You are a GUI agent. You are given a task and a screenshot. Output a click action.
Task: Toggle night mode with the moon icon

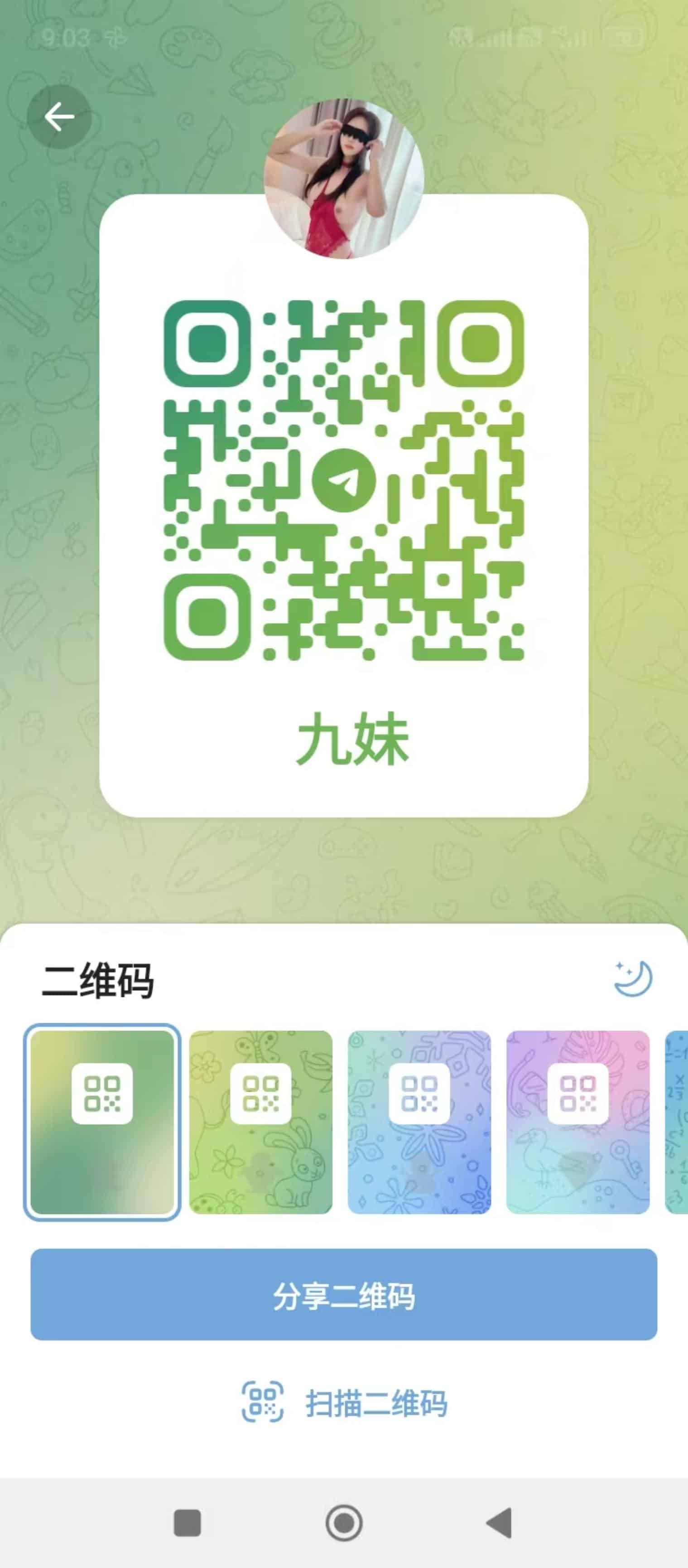coord(633,978)
